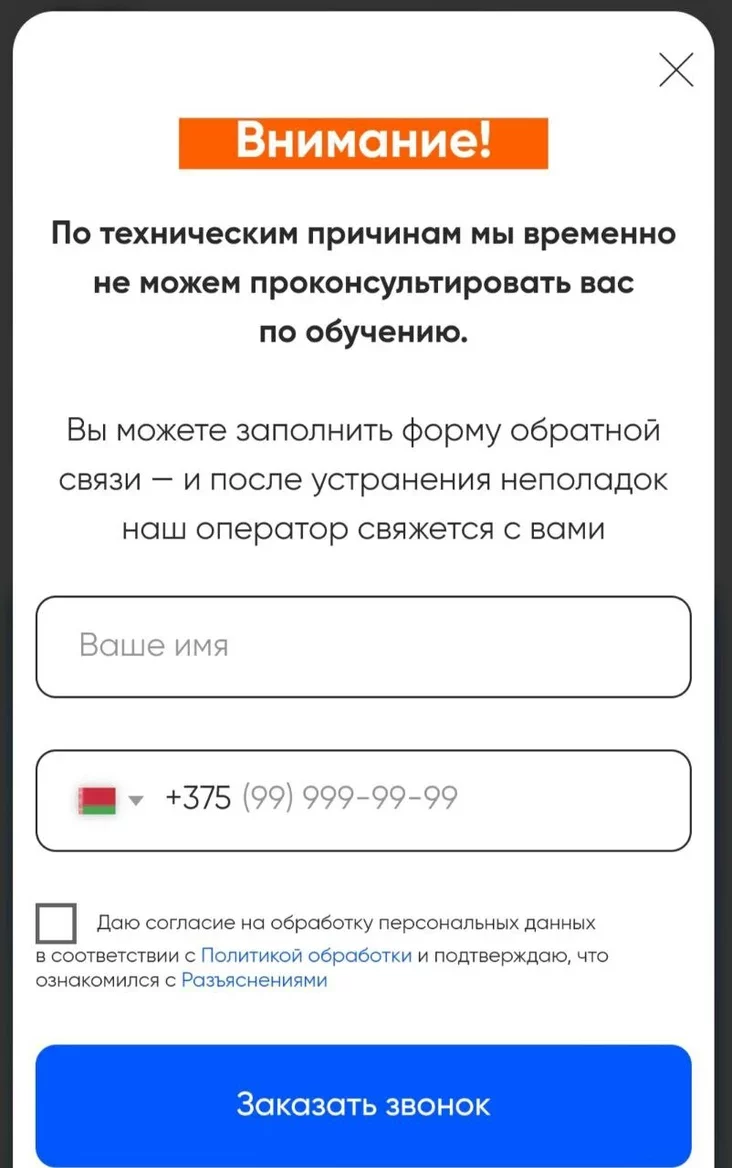Screen dimensions: 732x1168
Task: Close the Внимание popup dialog
Action: (x=677, y=70)
